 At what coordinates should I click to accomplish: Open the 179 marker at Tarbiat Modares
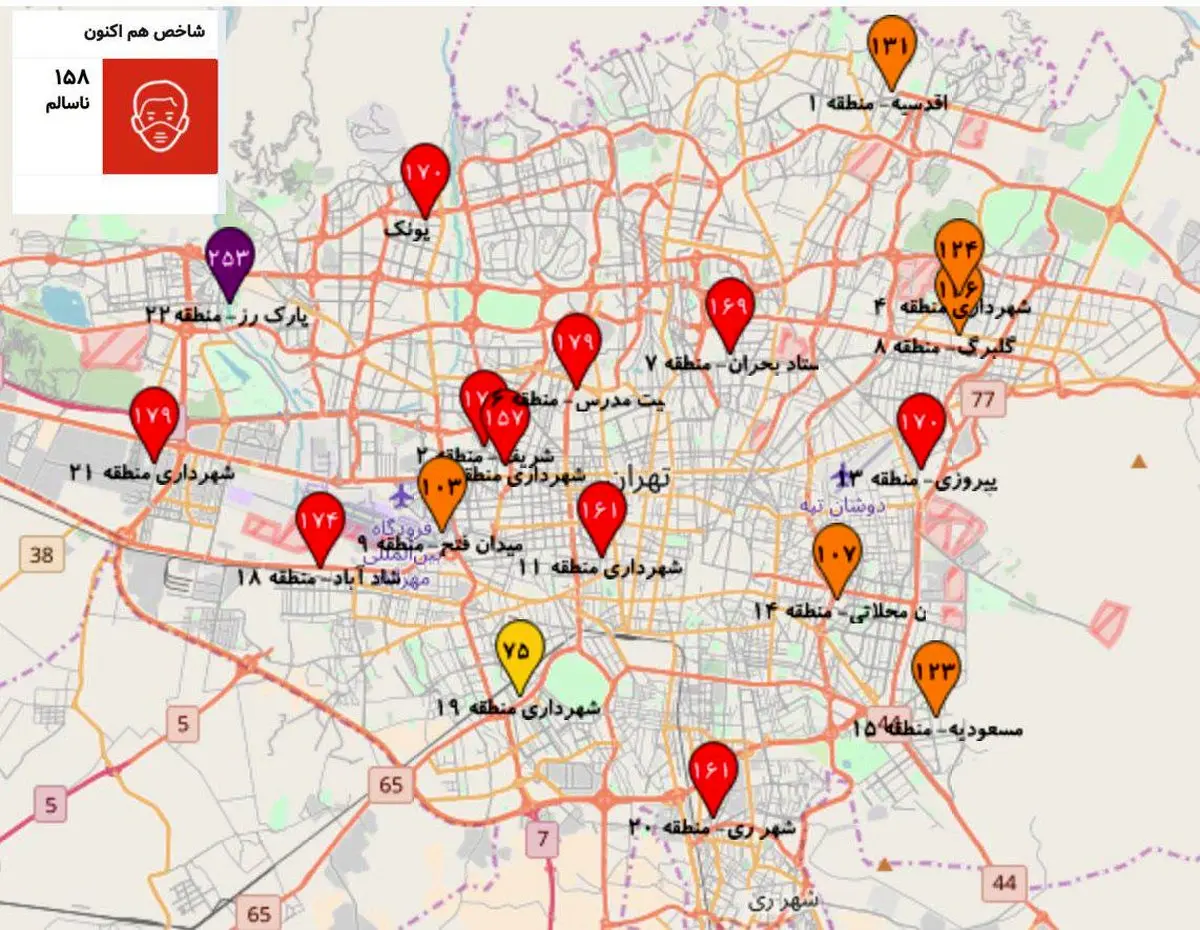[x=577, y=342]
